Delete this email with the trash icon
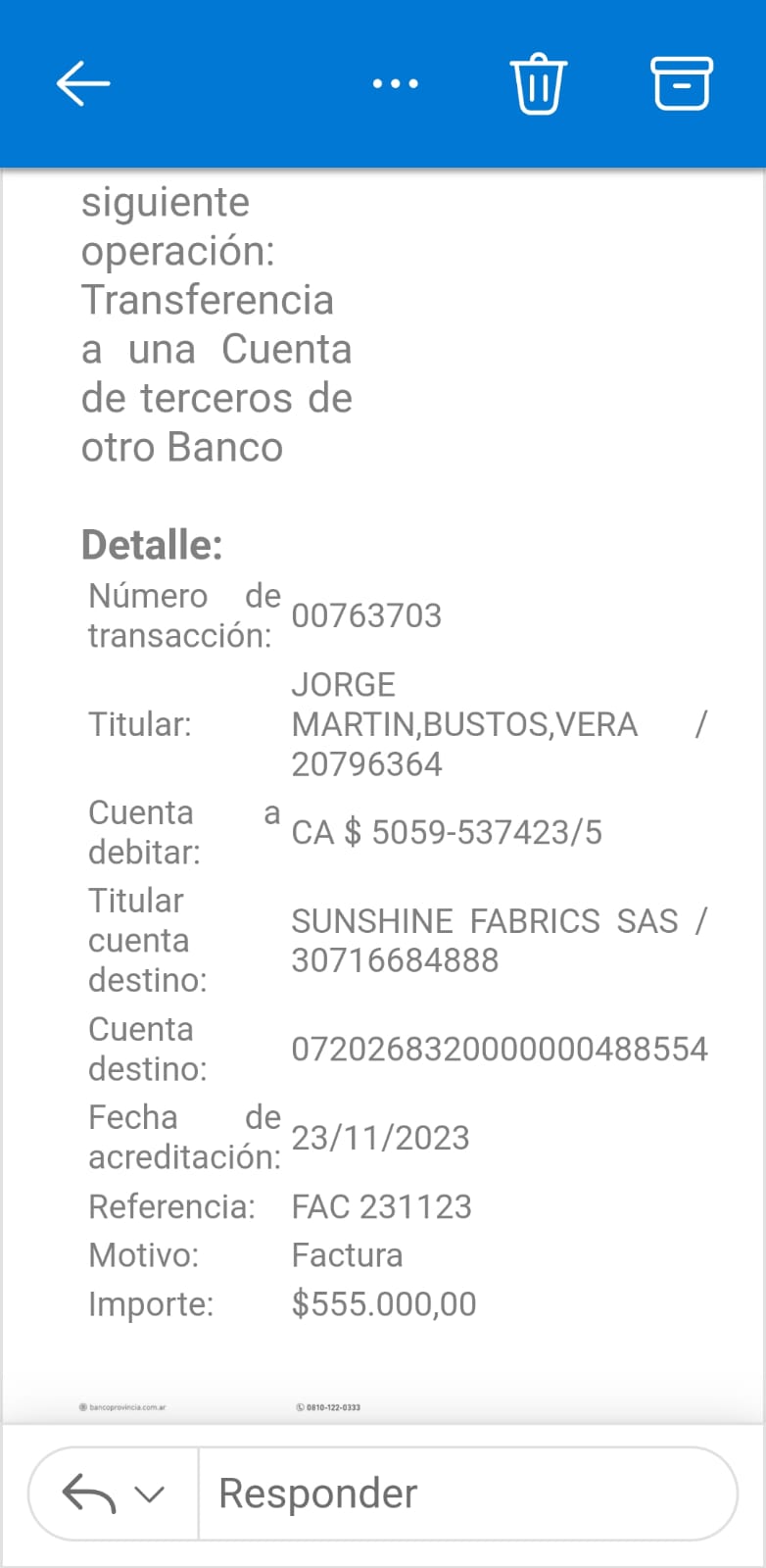The image size is (766, 1568). (538, 84)
